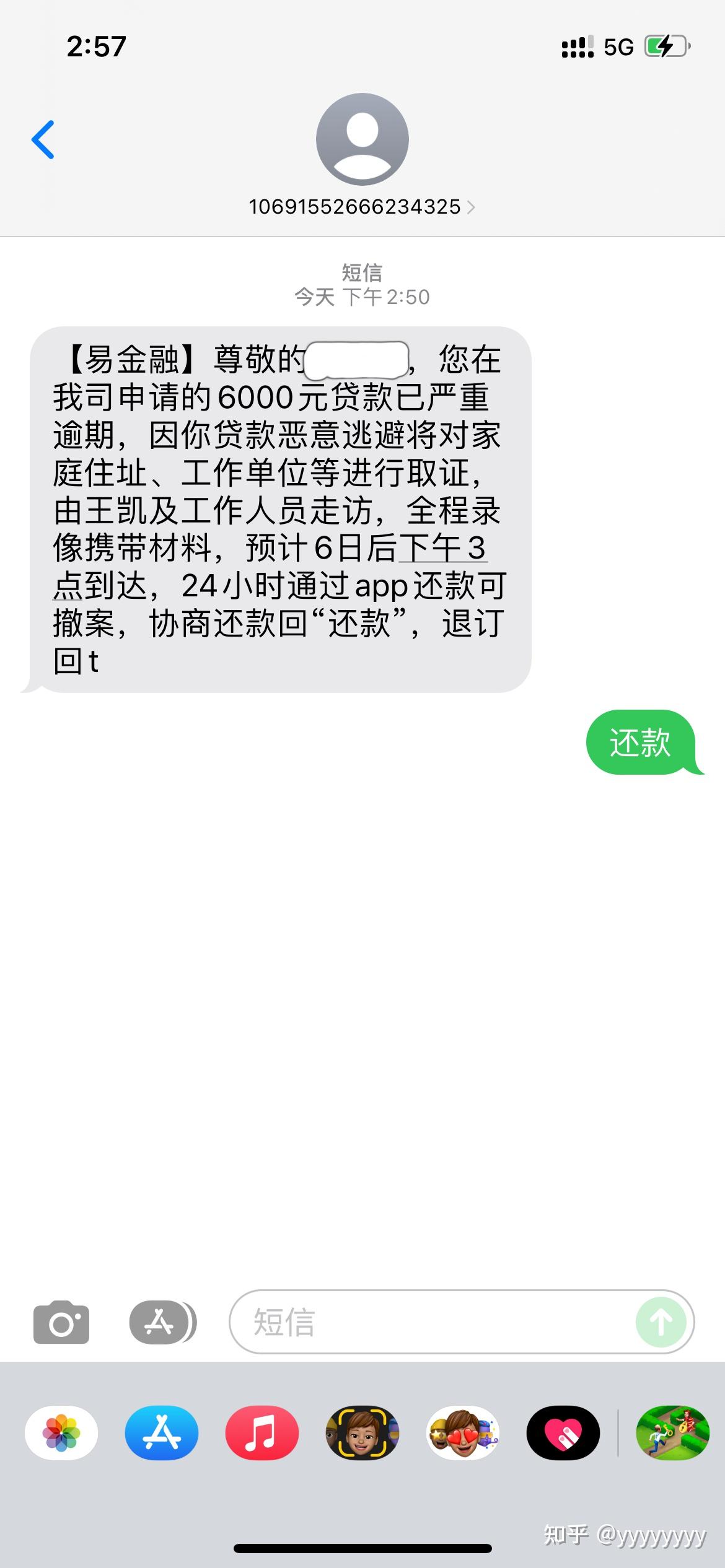Image resolution: width=725 pixels, height=1568 pixels.
Task: Select the phone number 10691552666234325 header
Action: (355, 207)
